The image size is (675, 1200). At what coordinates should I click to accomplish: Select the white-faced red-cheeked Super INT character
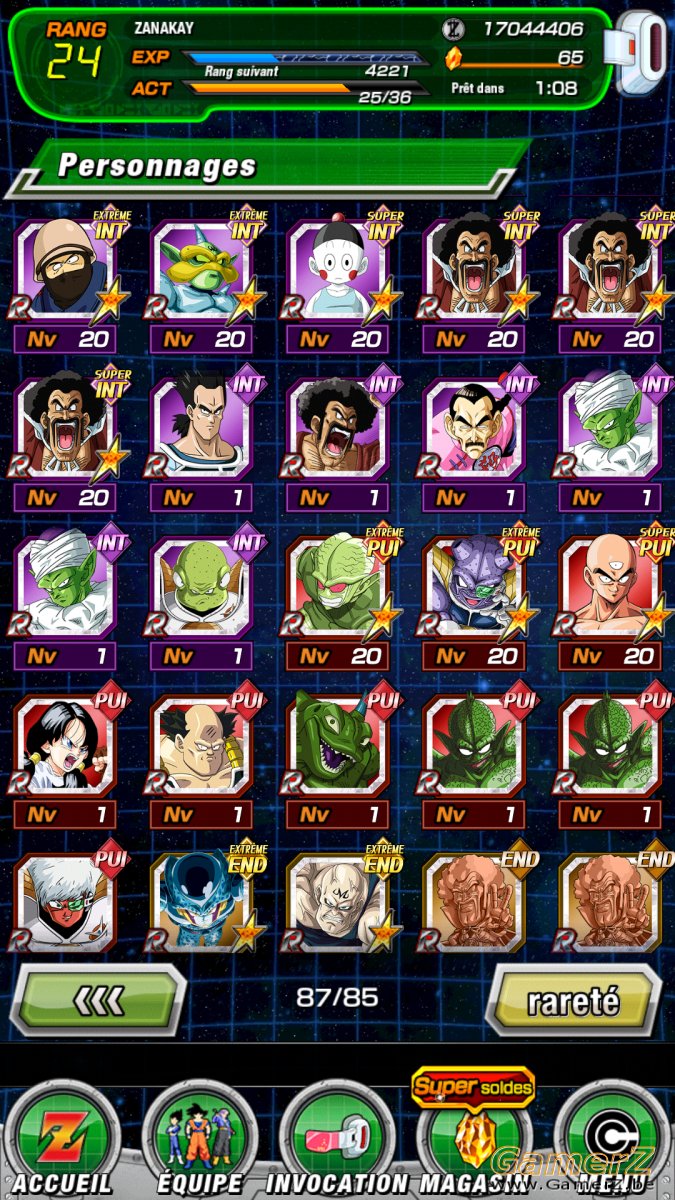coord(338,270)
